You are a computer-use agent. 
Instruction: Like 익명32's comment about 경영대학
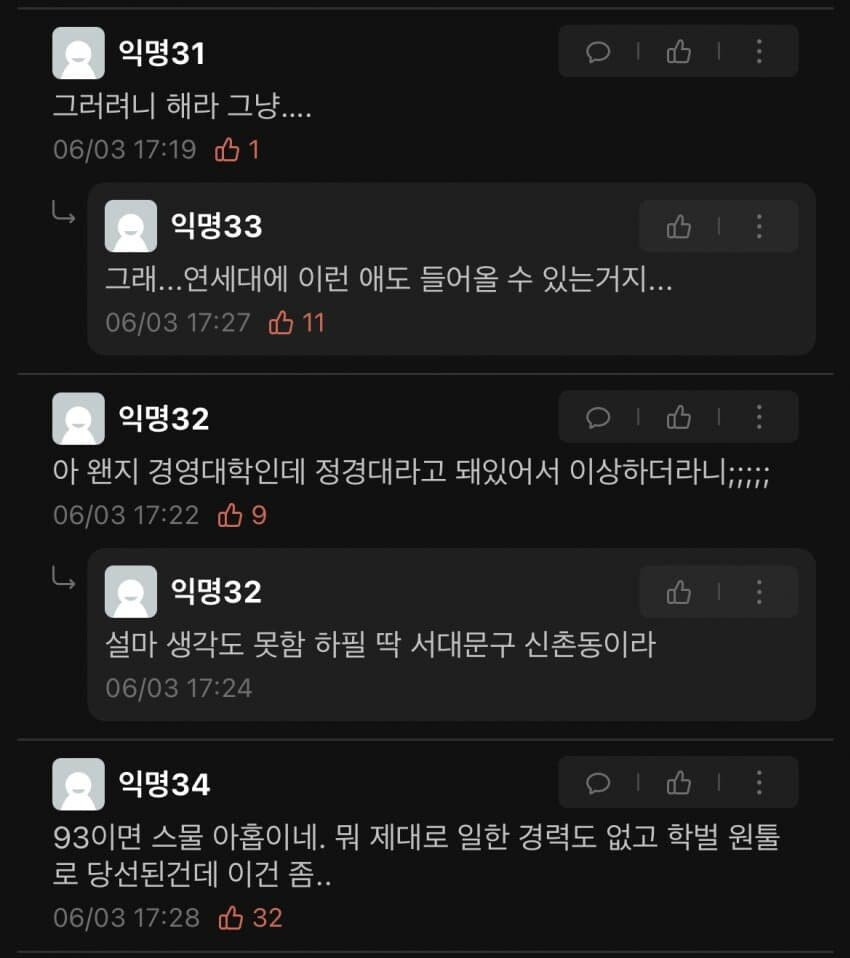coord(679,417)
